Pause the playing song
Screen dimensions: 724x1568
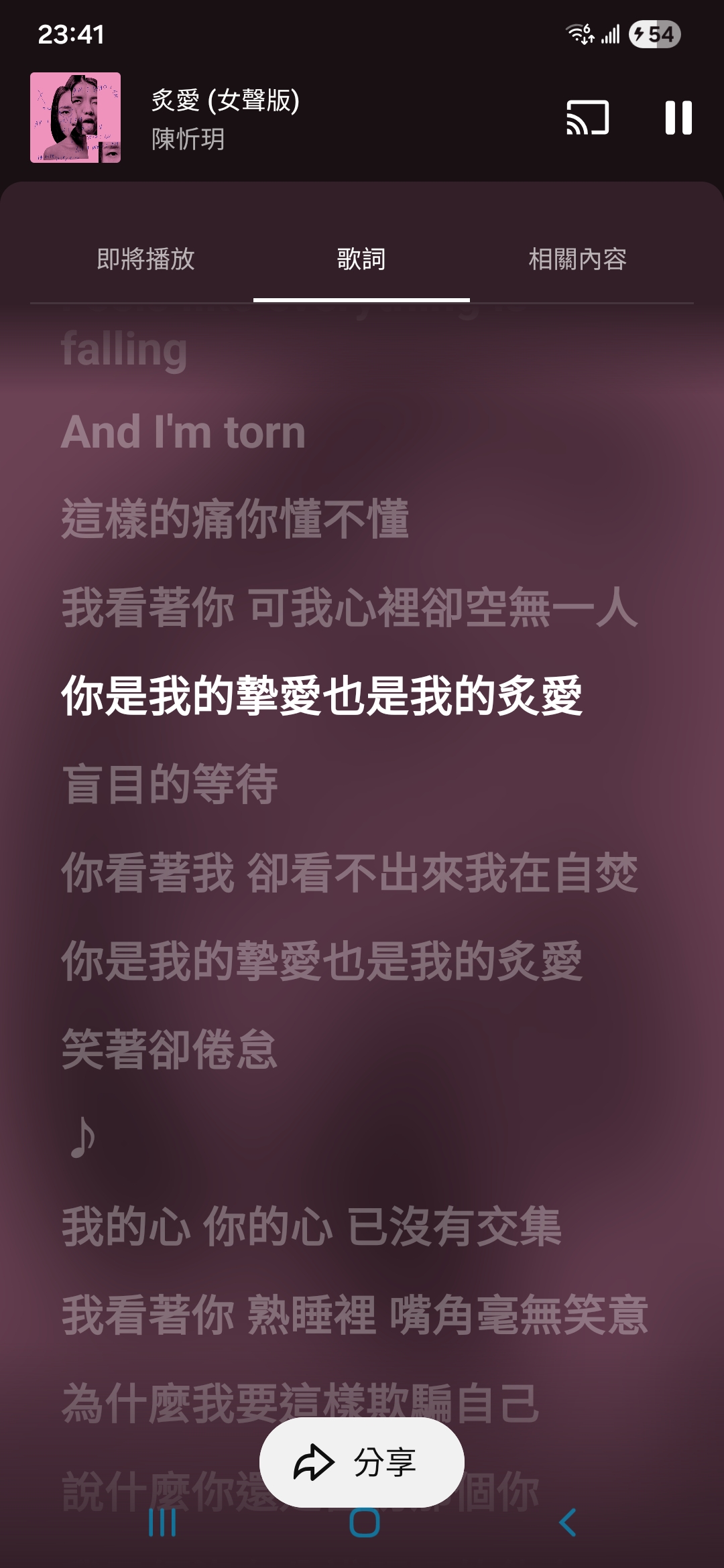[678, 118]
